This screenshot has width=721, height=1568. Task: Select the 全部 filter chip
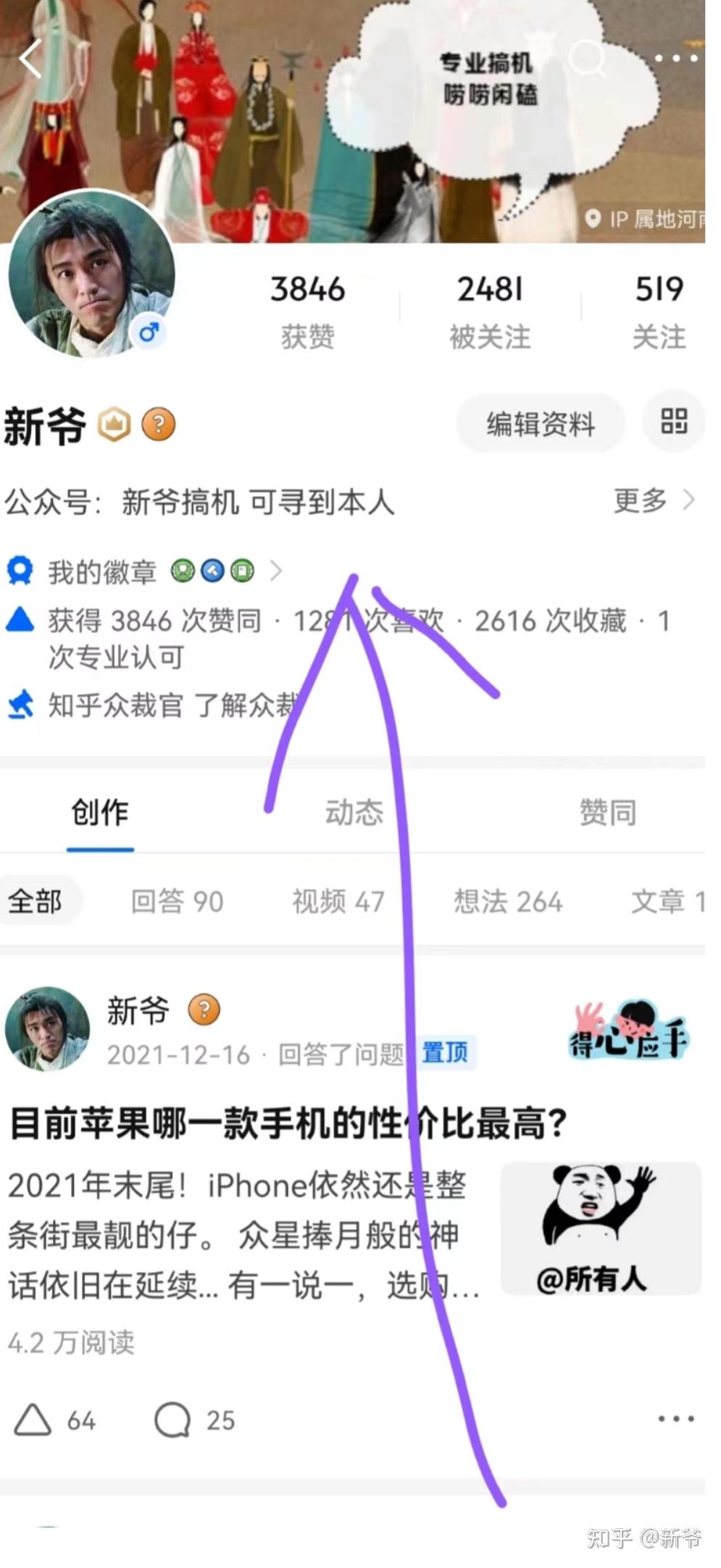35,902
